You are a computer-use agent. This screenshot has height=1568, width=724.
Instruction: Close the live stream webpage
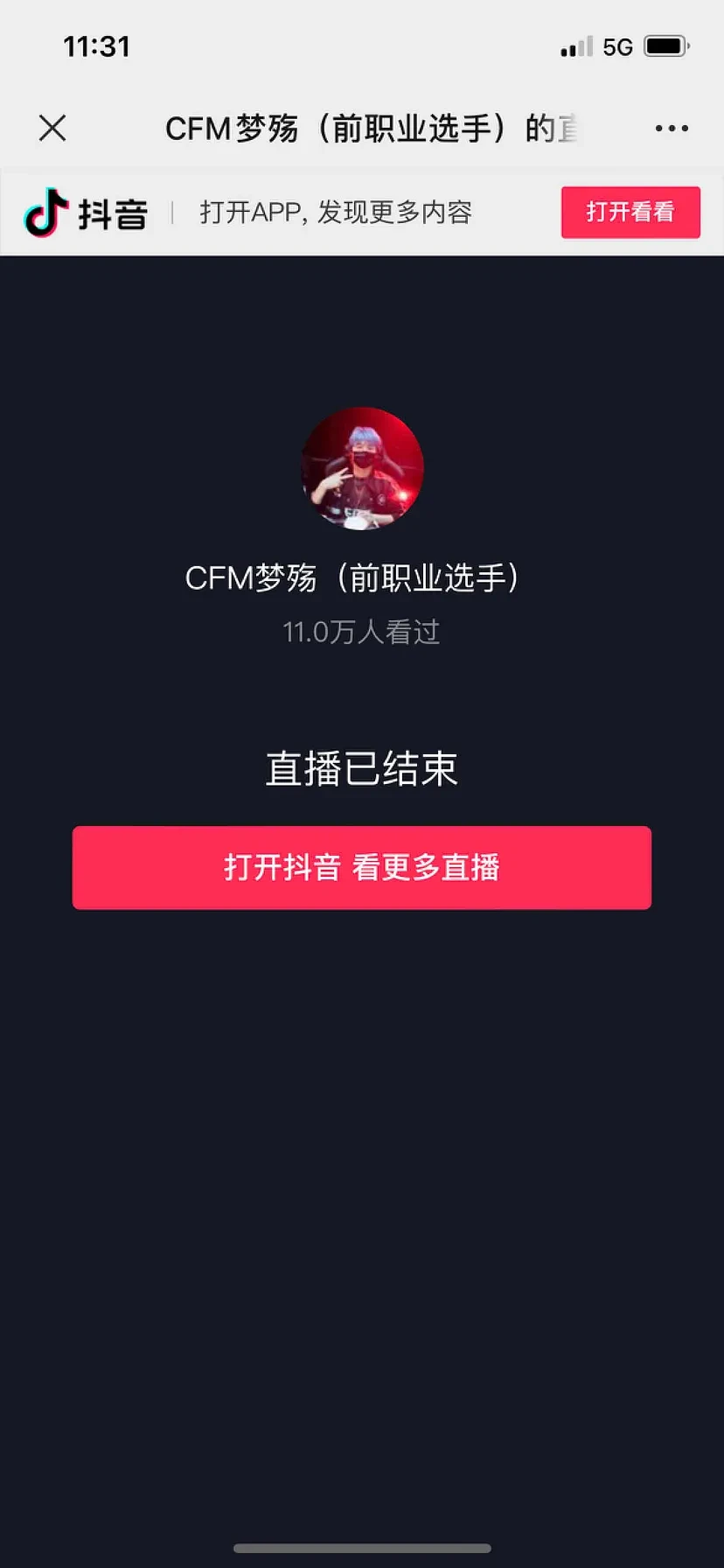pos(52,129)
